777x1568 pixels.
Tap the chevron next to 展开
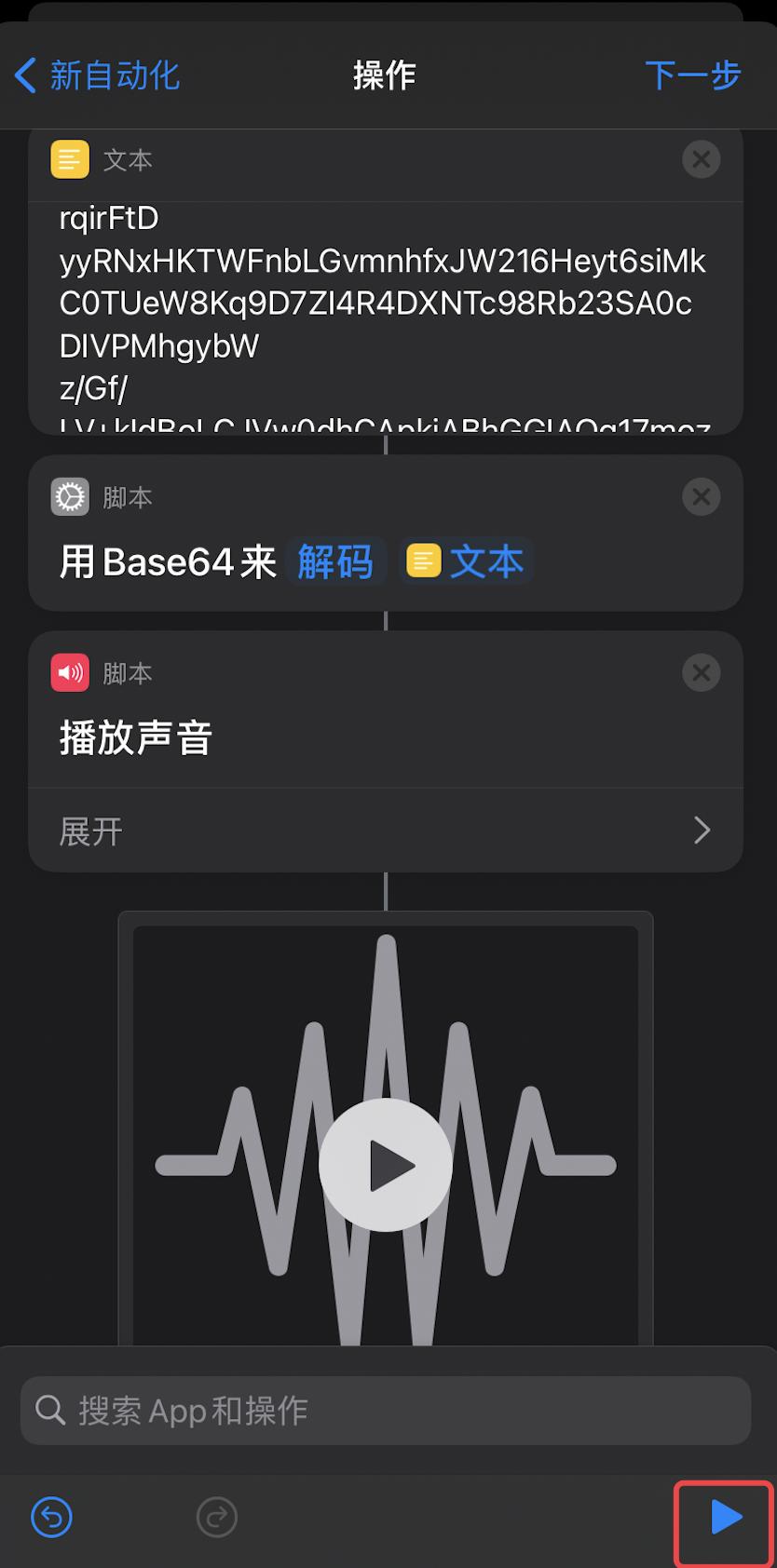(702, 831)
